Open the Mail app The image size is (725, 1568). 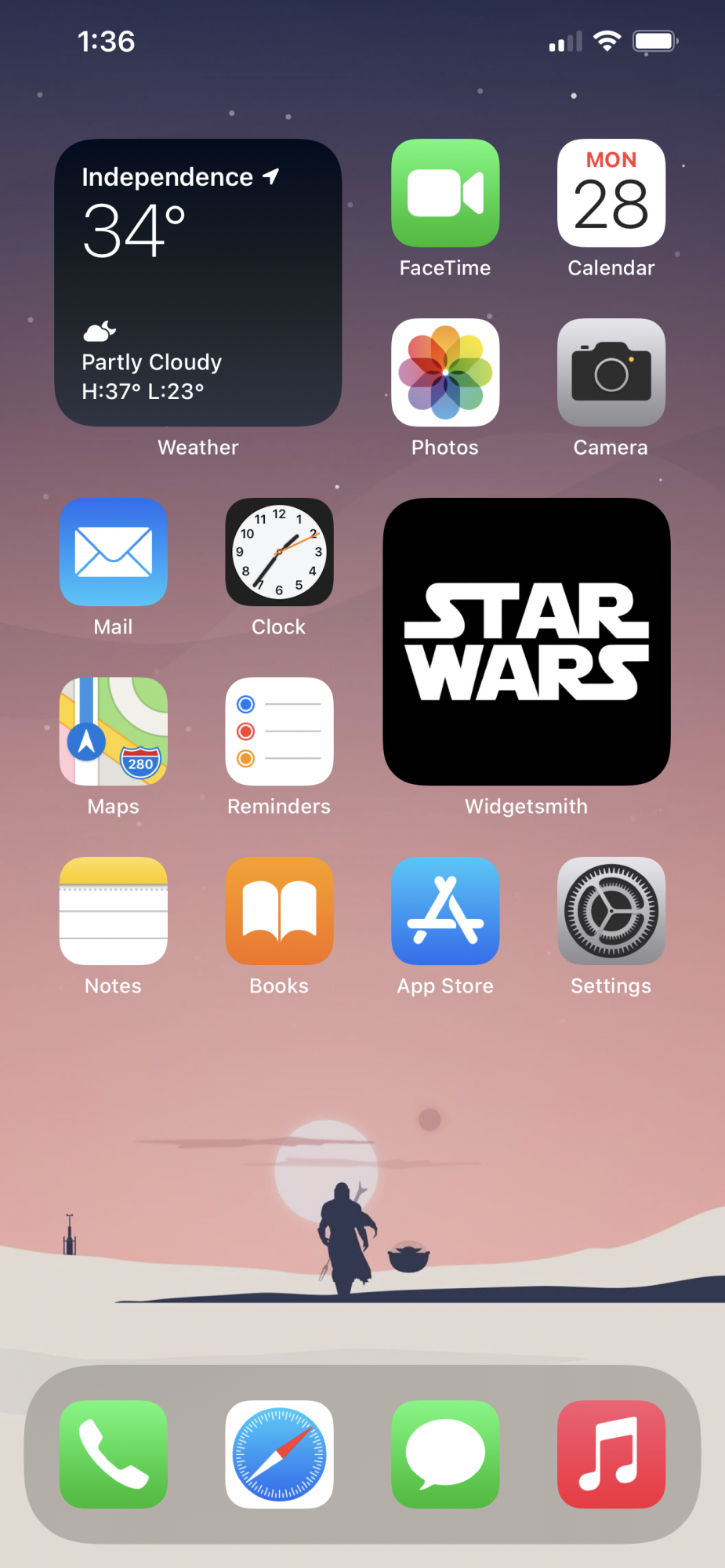[114, 552]
